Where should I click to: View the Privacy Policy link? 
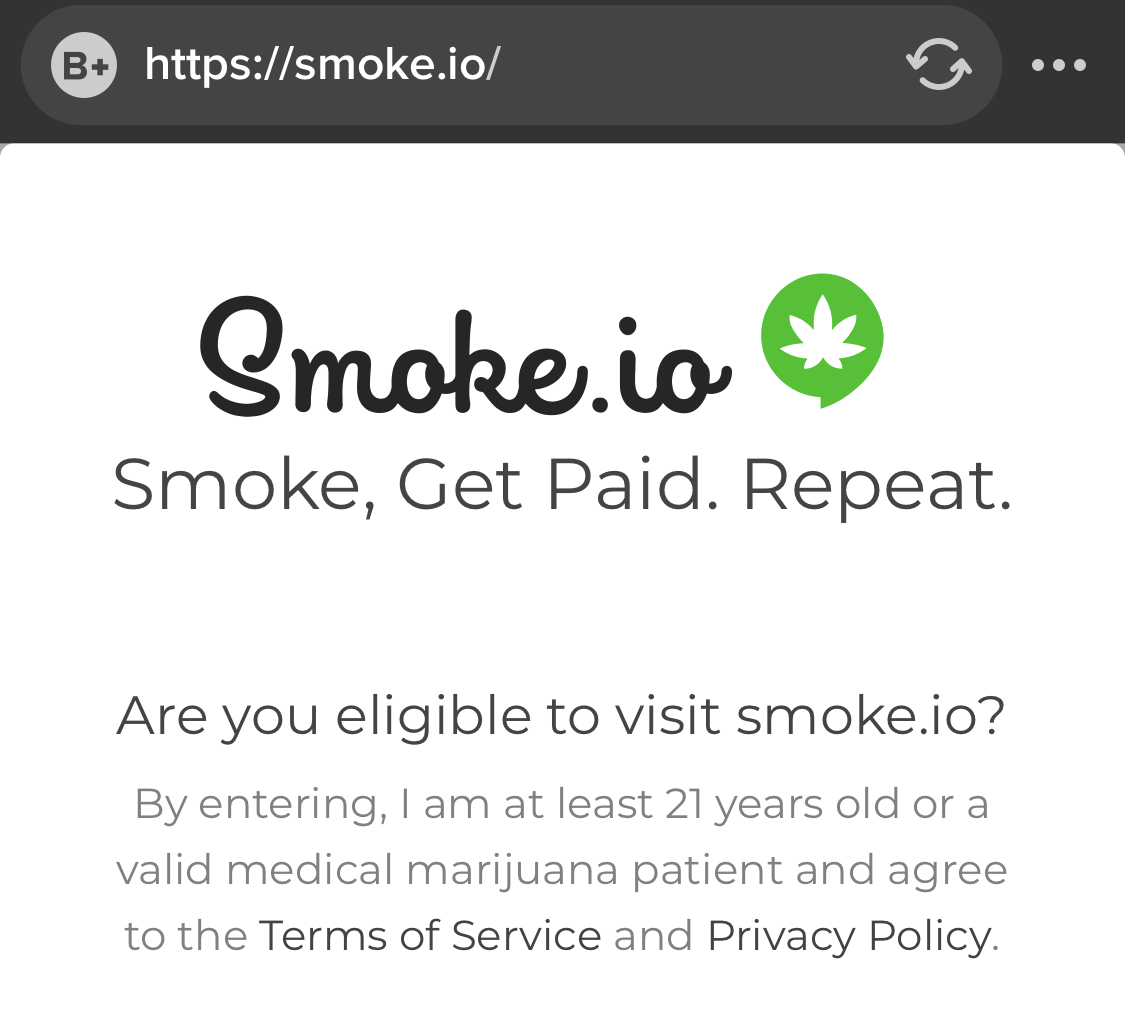pos(850,936)
